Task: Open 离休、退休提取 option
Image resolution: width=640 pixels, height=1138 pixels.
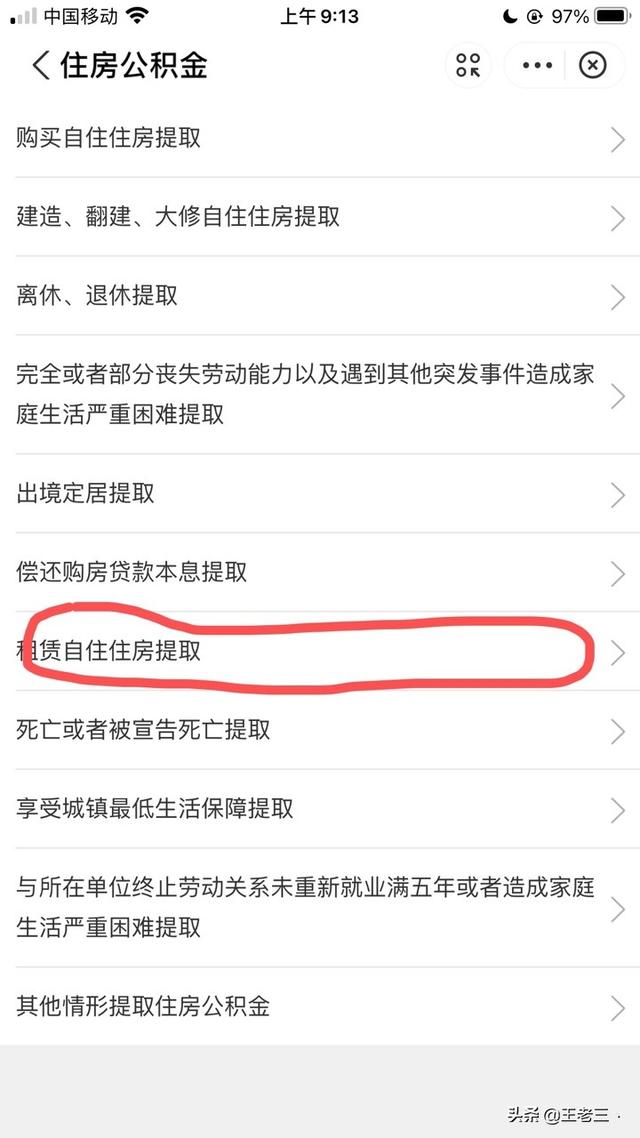Action: (x=320, y=295)
